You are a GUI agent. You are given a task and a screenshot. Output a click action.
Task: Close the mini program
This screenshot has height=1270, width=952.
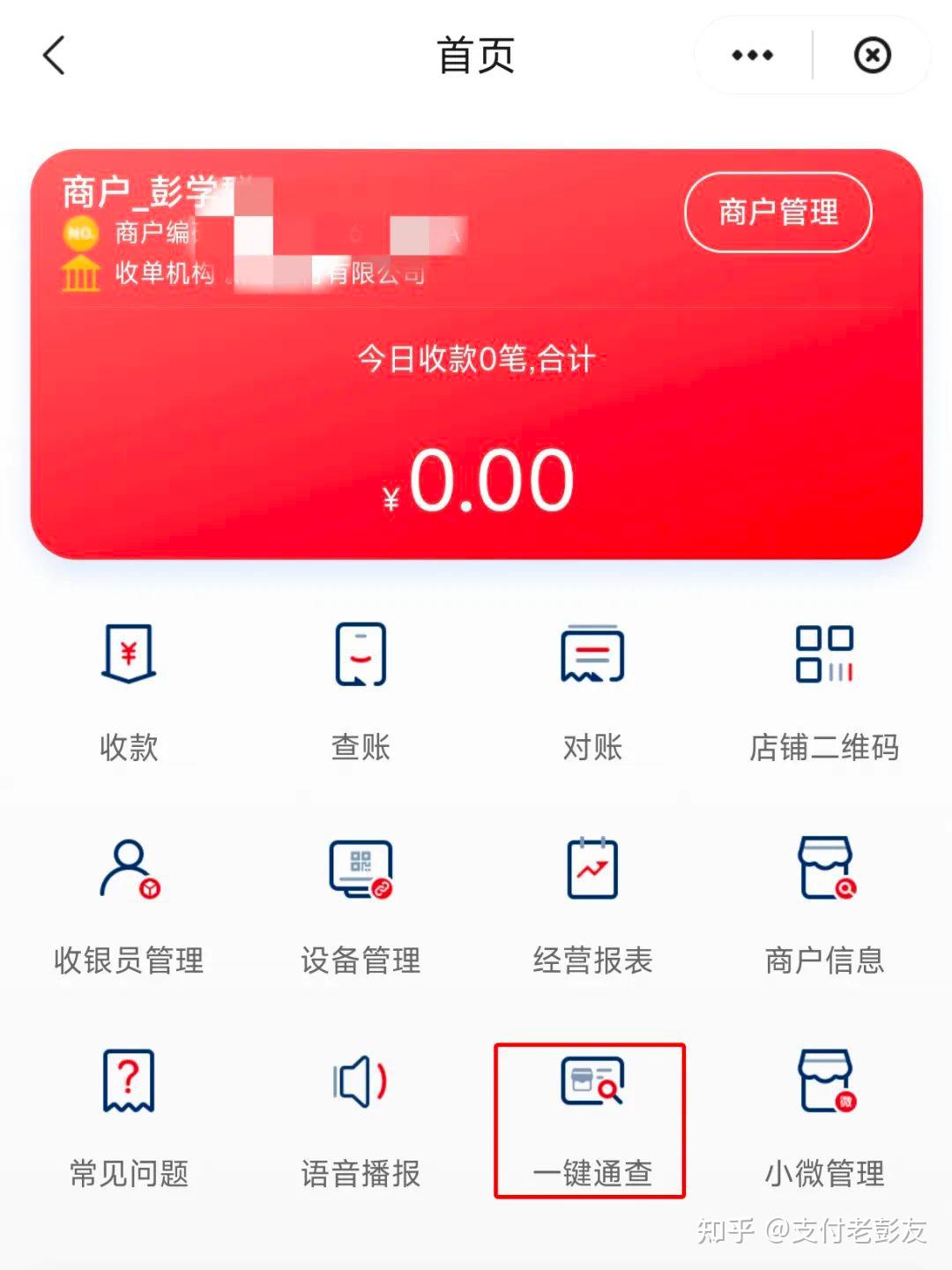coord(872,56)
